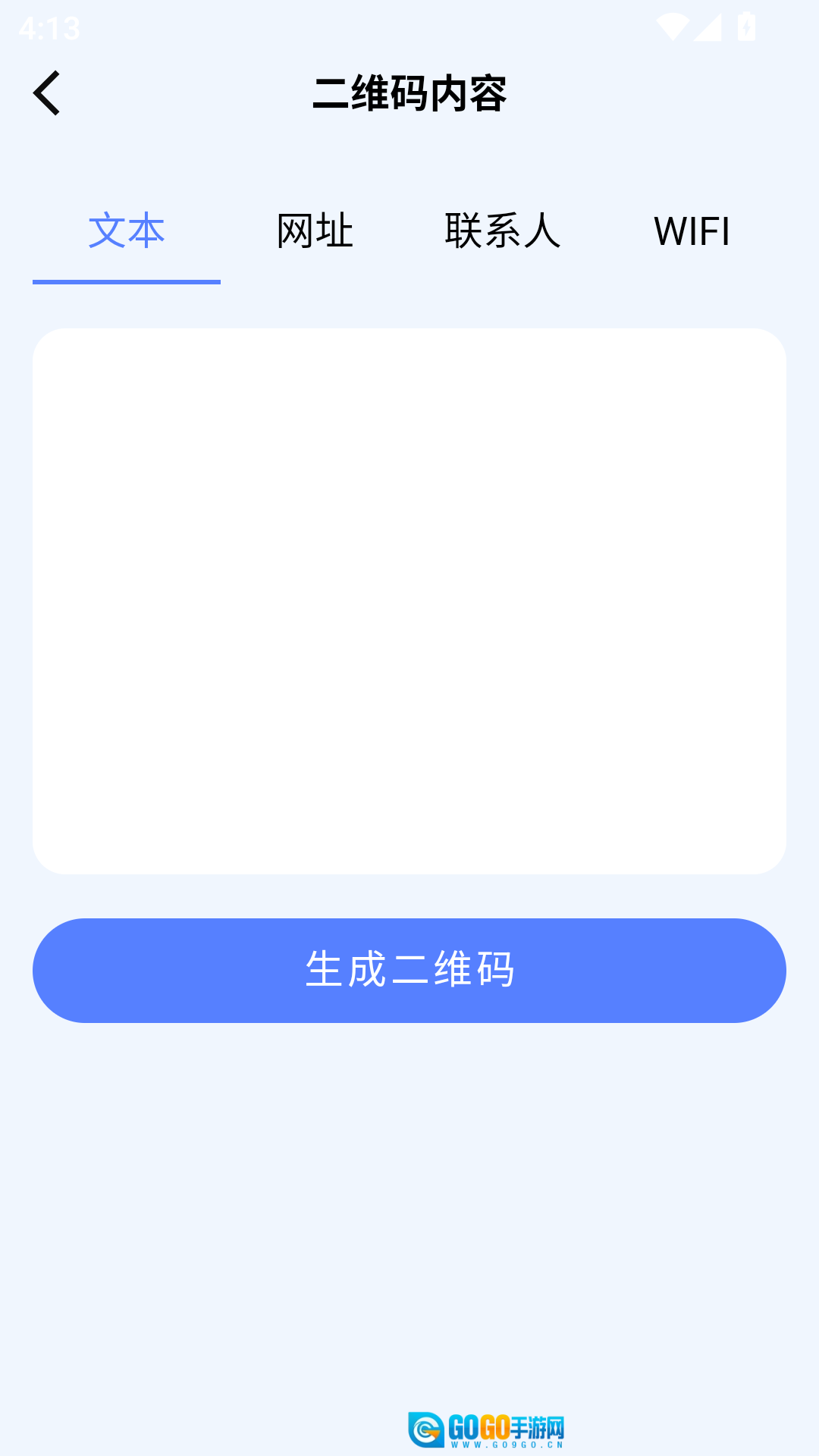Go back using the top-left arrow
This screenshot has height=1456, width=819.
pyautogui.click(x=47, y=93)
